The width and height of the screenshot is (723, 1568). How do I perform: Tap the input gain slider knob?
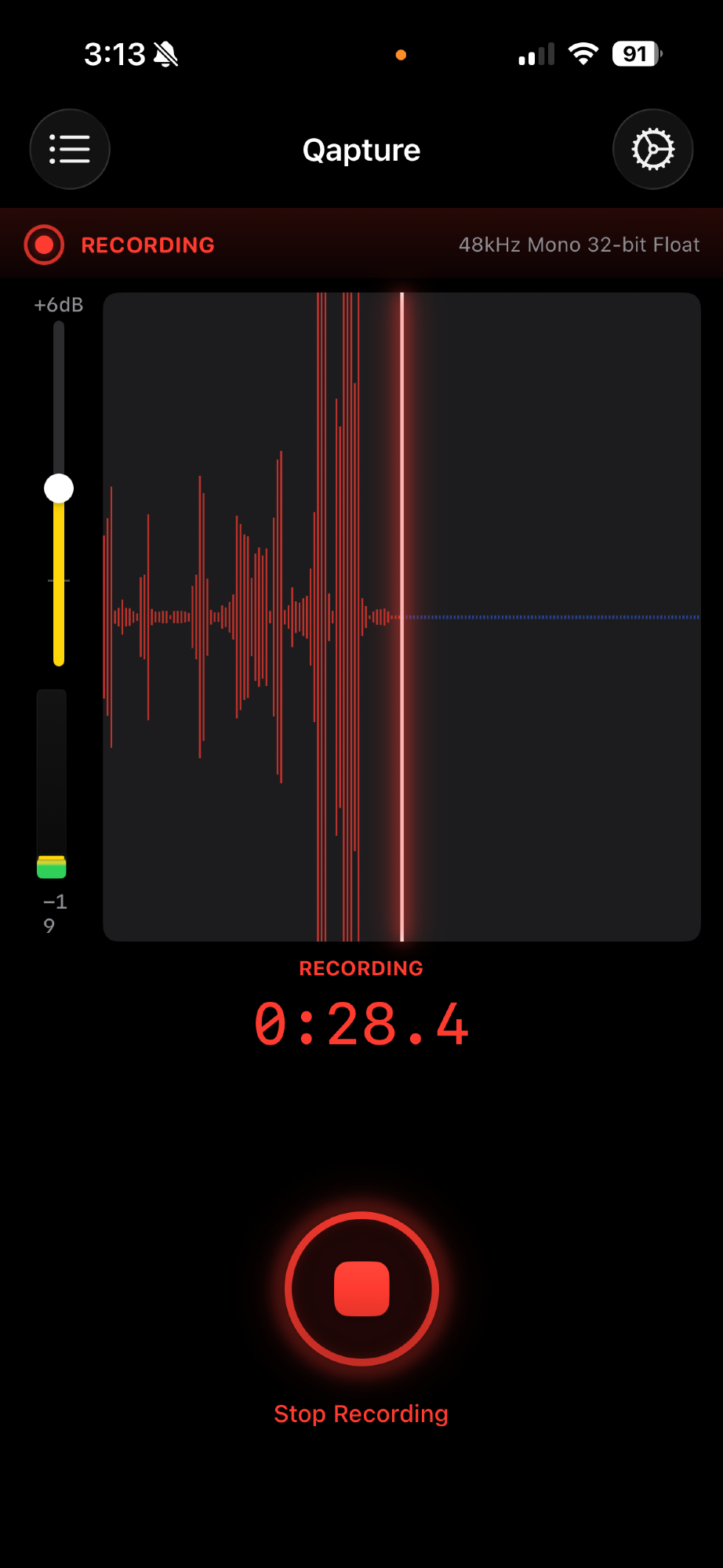(x=59, y=488)
